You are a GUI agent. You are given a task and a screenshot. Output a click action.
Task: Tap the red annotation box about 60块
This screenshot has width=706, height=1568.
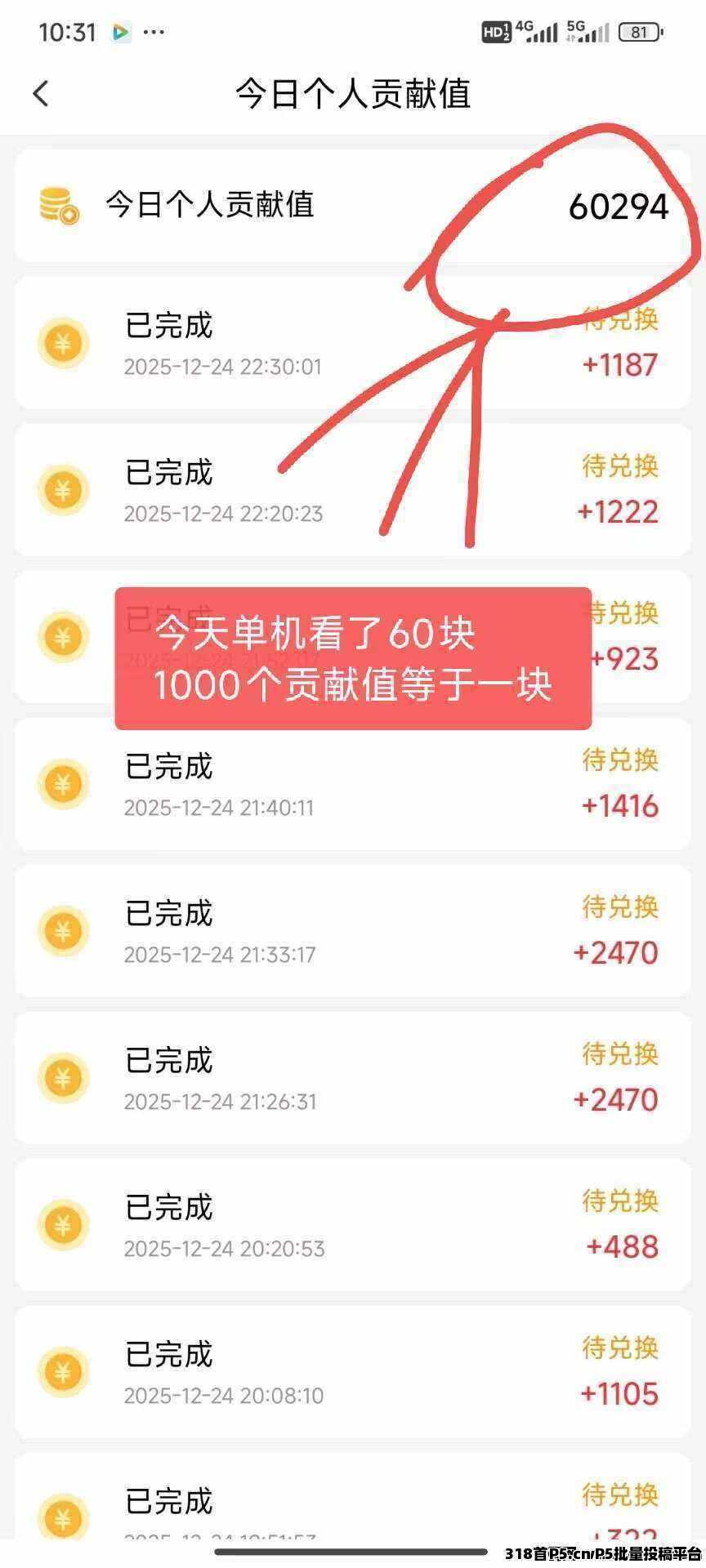coord(355,659)
